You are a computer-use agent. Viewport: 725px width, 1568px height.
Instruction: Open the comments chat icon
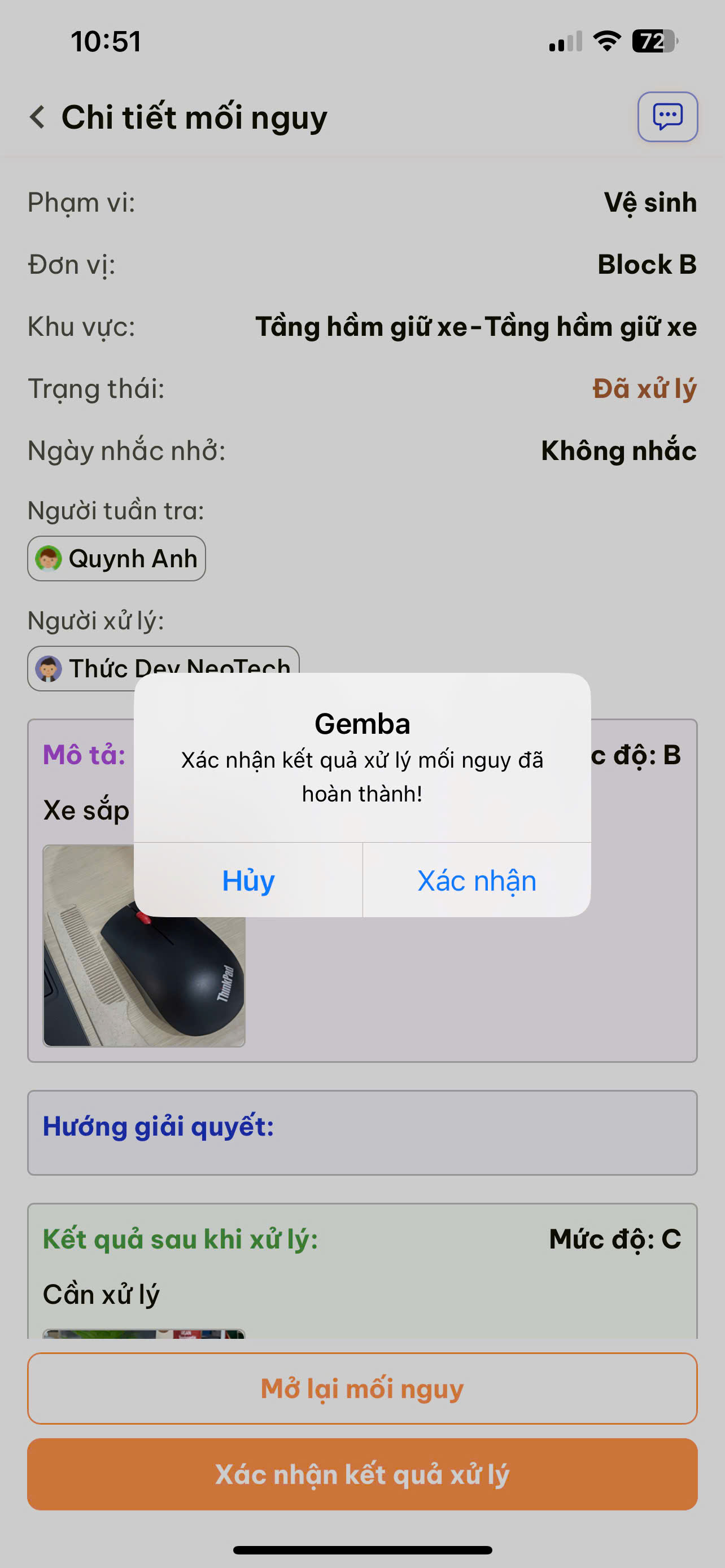pos(667,117)
